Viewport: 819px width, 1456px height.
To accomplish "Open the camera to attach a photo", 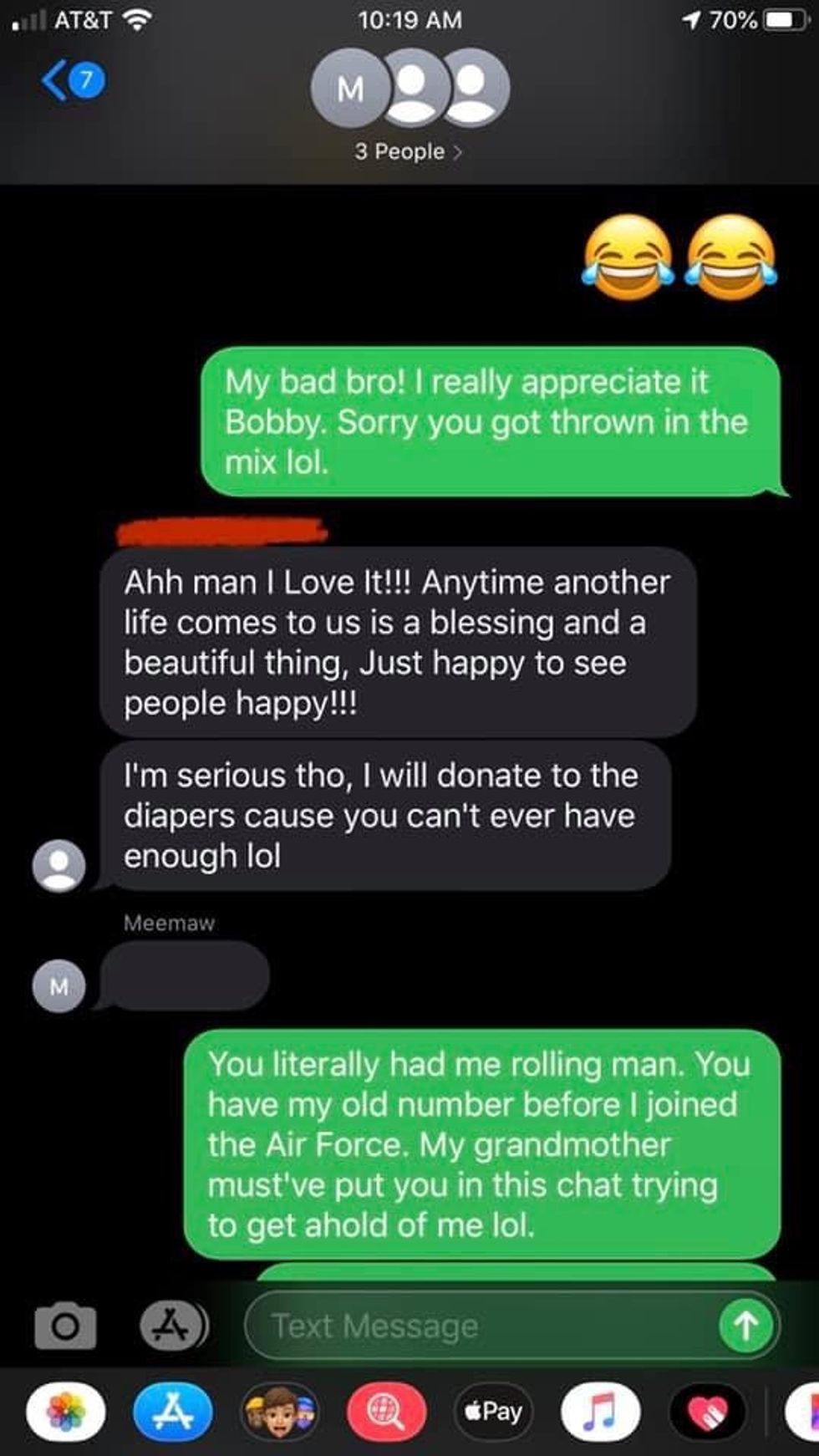I will (65, 1326).
